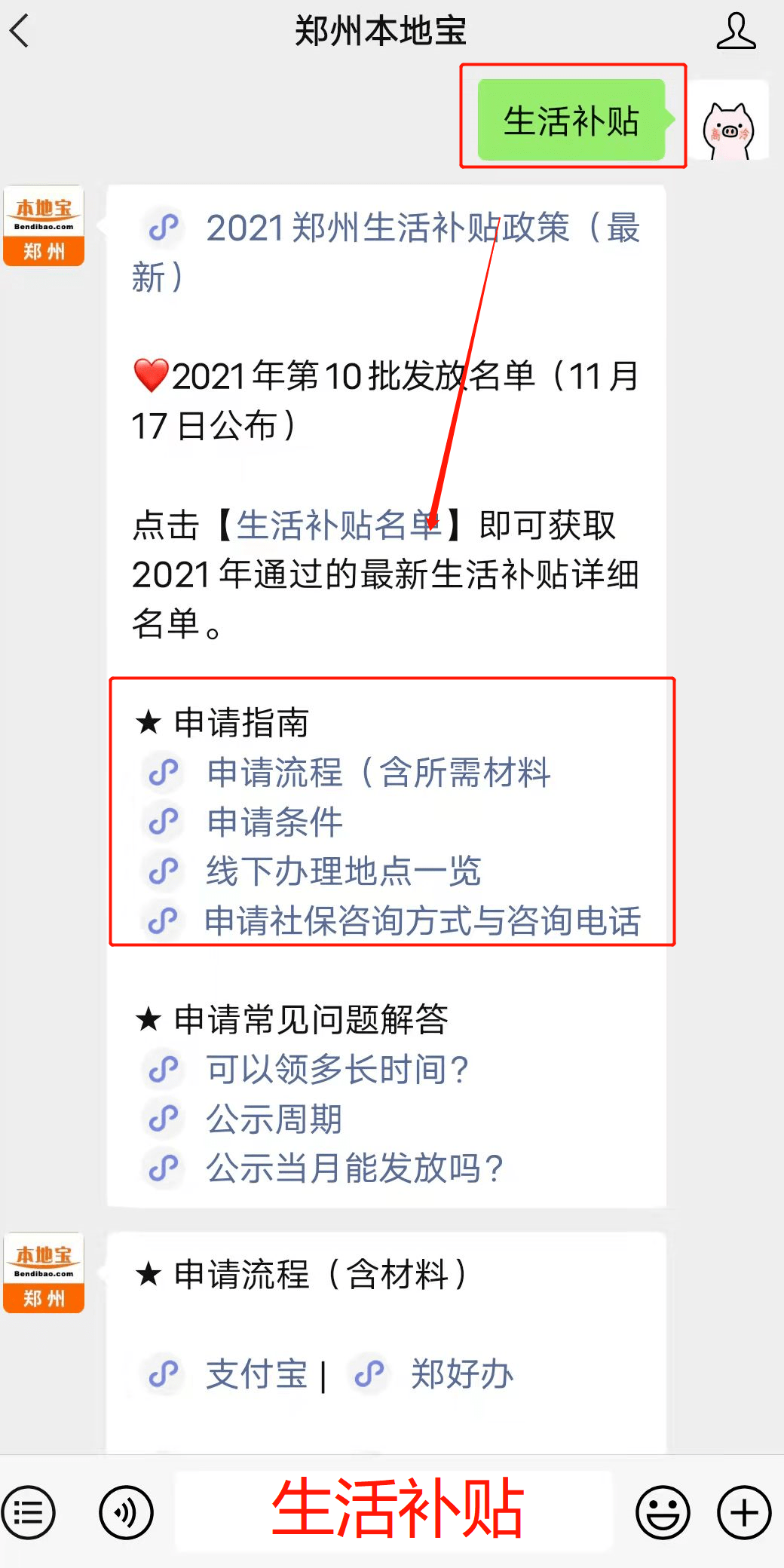The image size is (784, 1568).
Task: Open the emoji picker
Action: [x=663, y=1512]
